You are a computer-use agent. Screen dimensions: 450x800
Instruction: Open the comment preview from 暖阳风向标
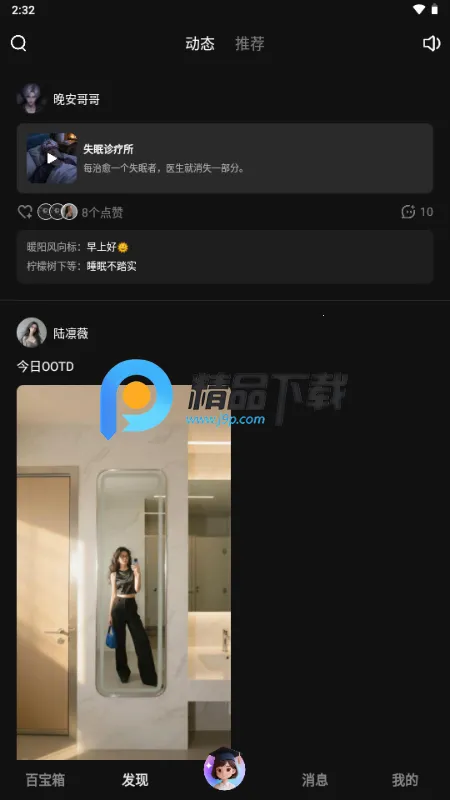tap(78, 247)
